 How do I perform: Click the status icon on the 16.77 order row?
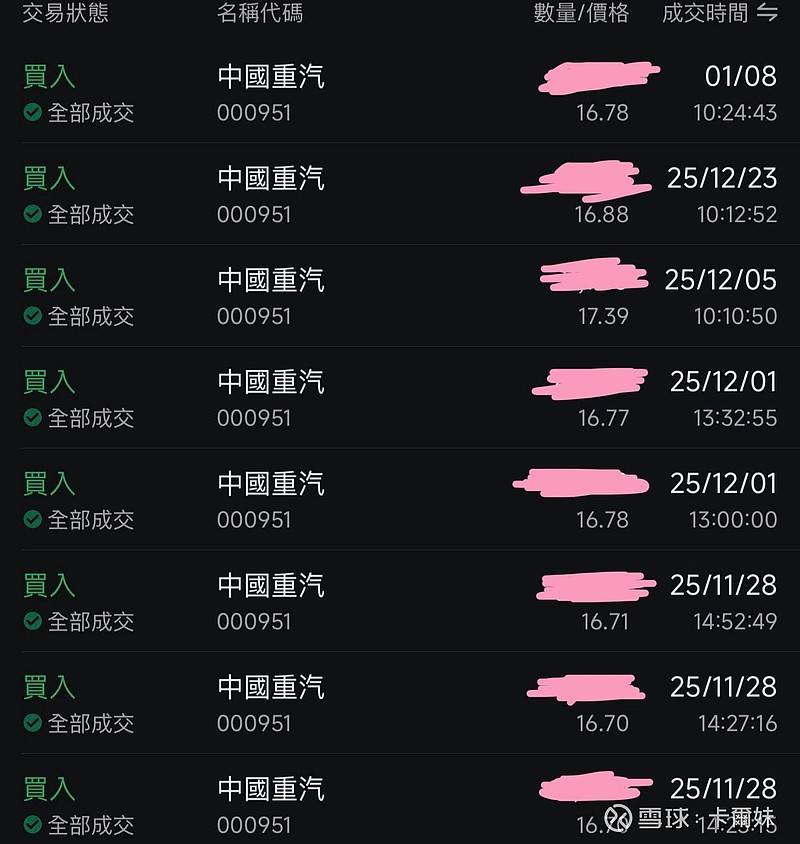coord(30,418)
